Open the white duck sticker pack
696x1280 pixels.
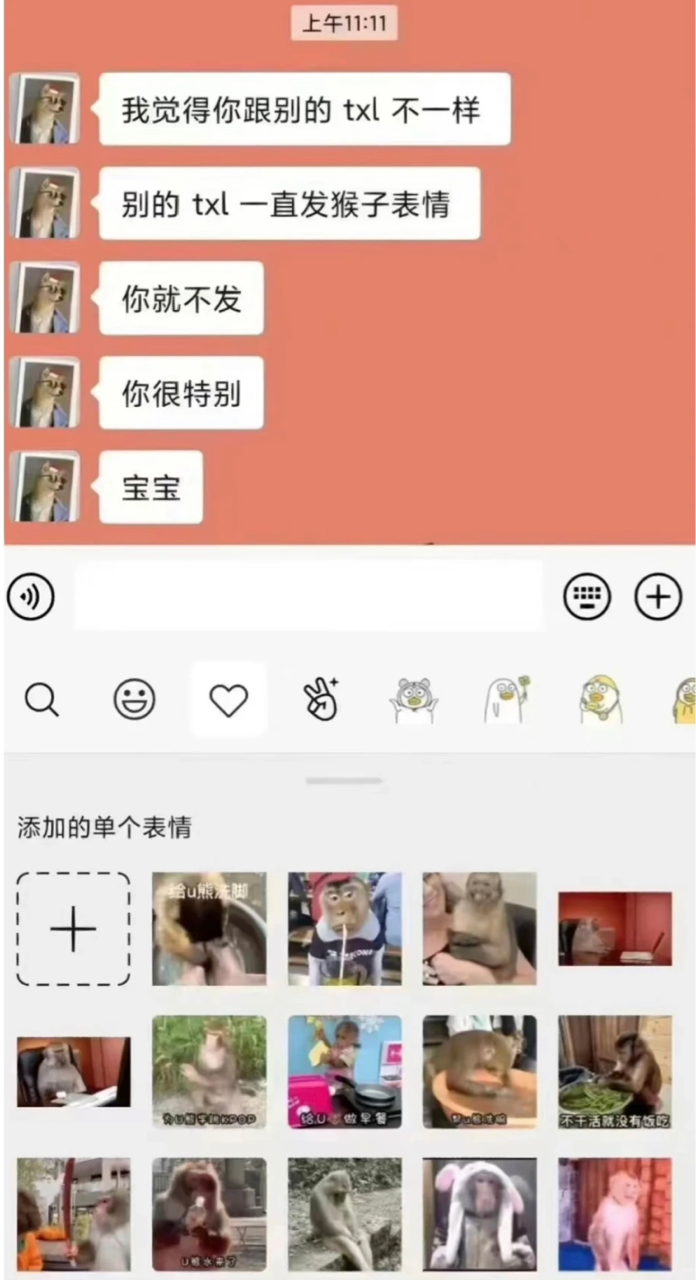tap(506, 700)
